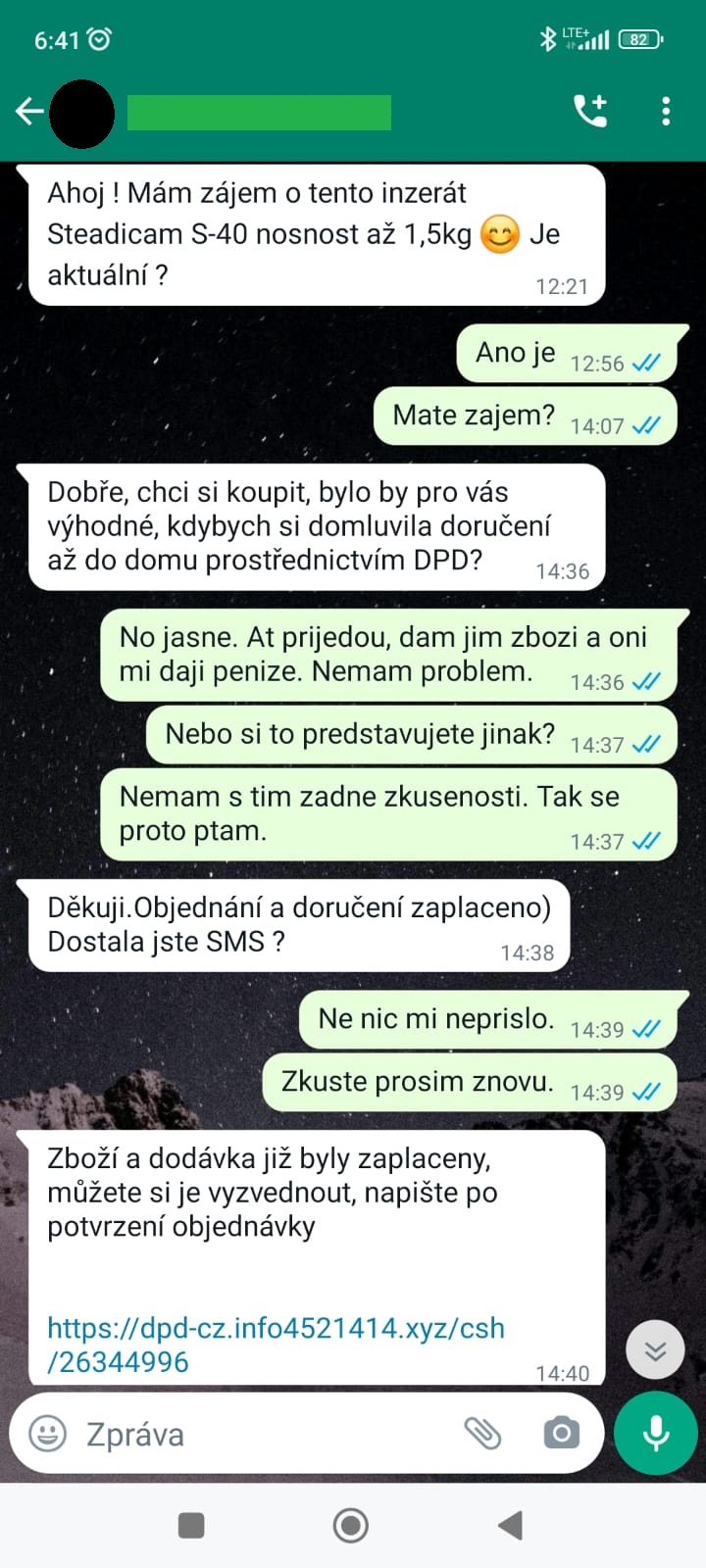Tap the system home button
The width and height of the screenshot is (706, 1568).
[x=351, y=1525]
